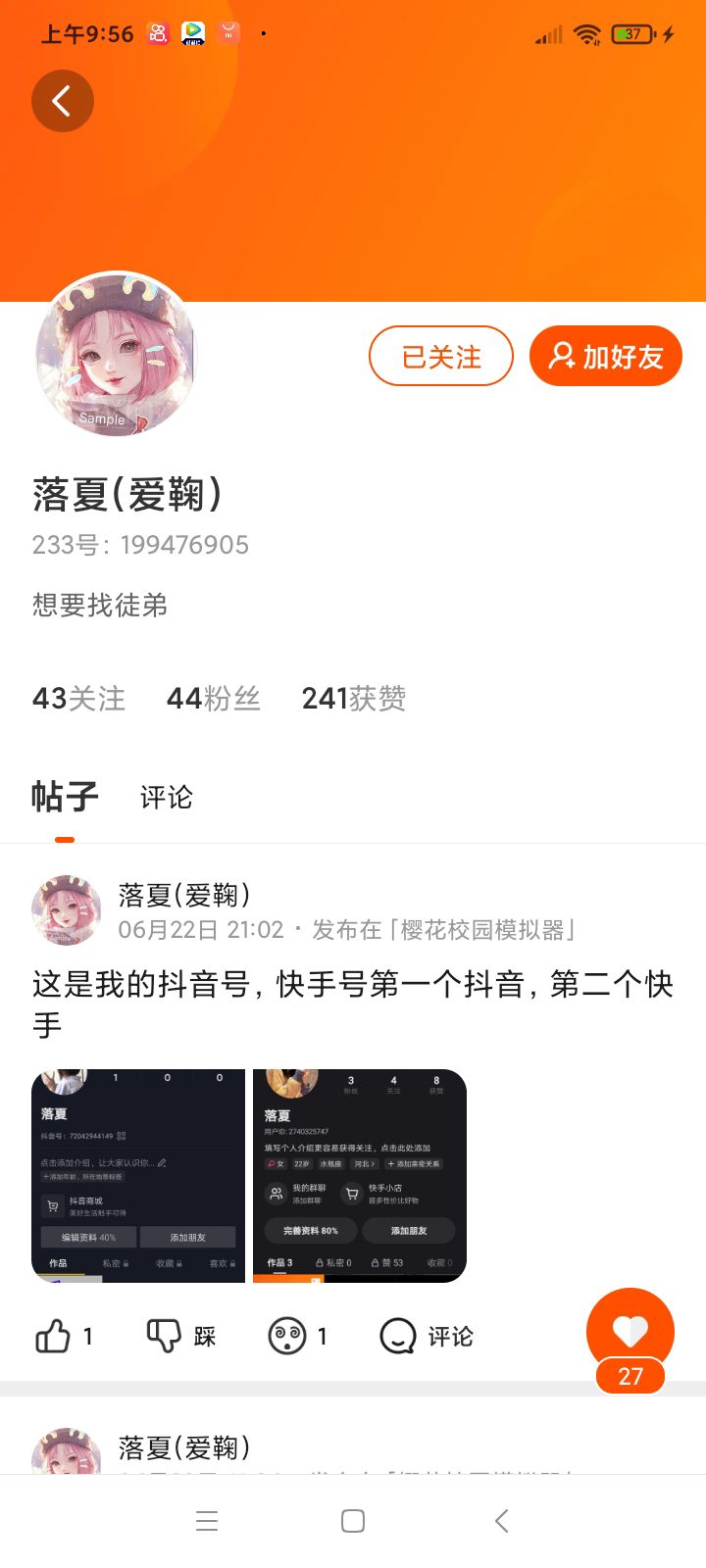Add this user with 加好友
The image size is (706, 1568).
606,356
